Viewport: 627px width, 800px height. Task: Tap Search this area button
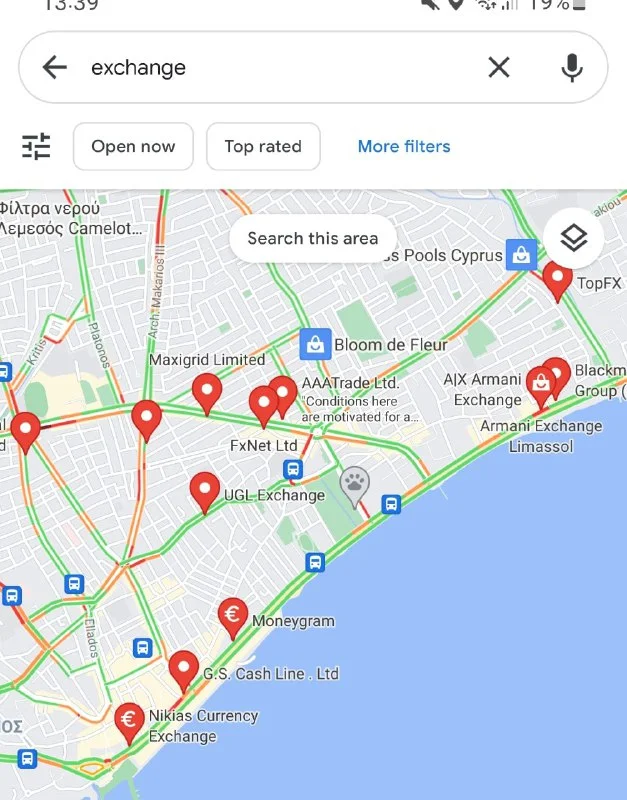[313, 238]
